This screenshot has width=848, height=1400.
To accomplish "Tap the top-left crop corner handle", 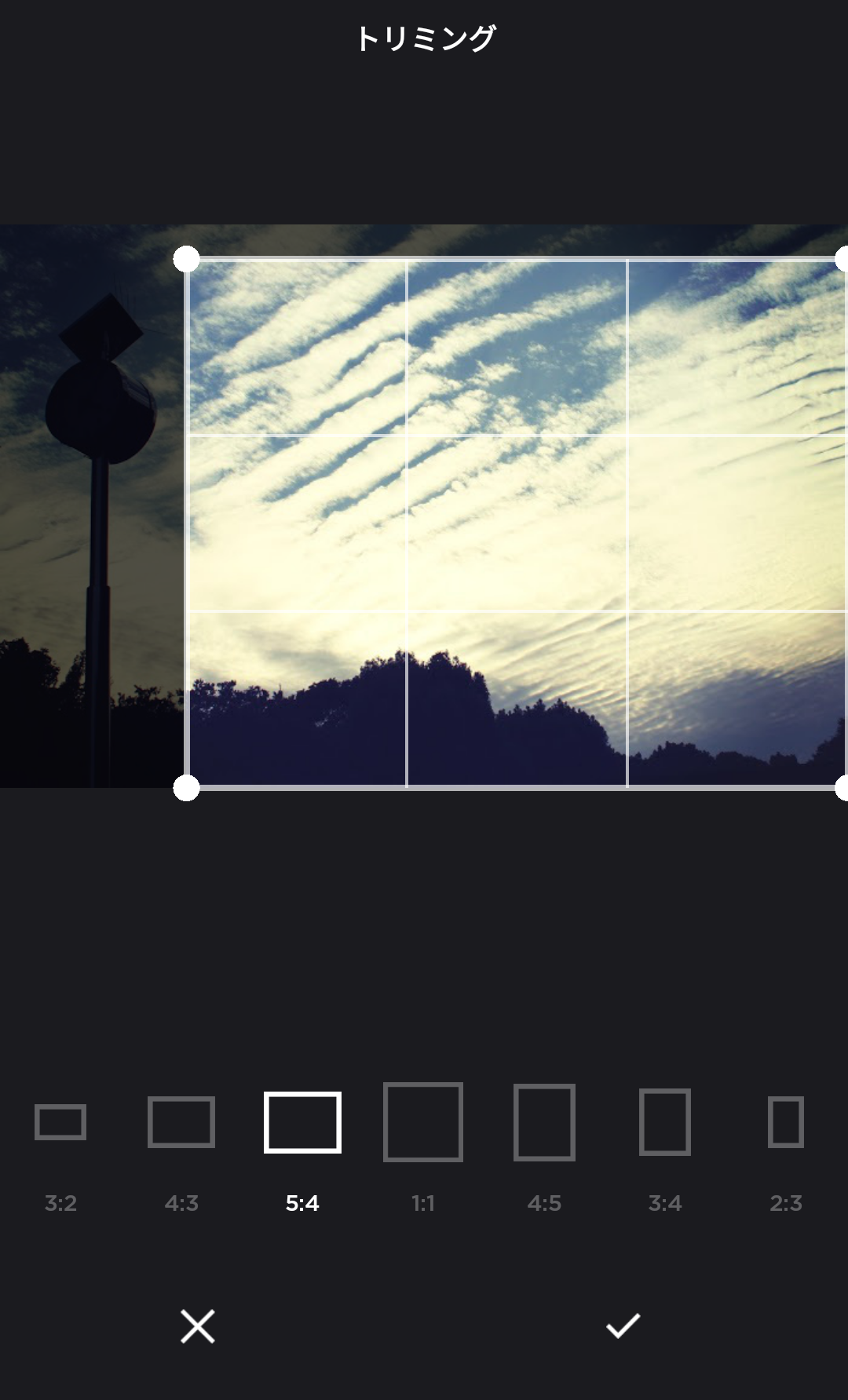I will pyautogui.click(x=186, y=259).
